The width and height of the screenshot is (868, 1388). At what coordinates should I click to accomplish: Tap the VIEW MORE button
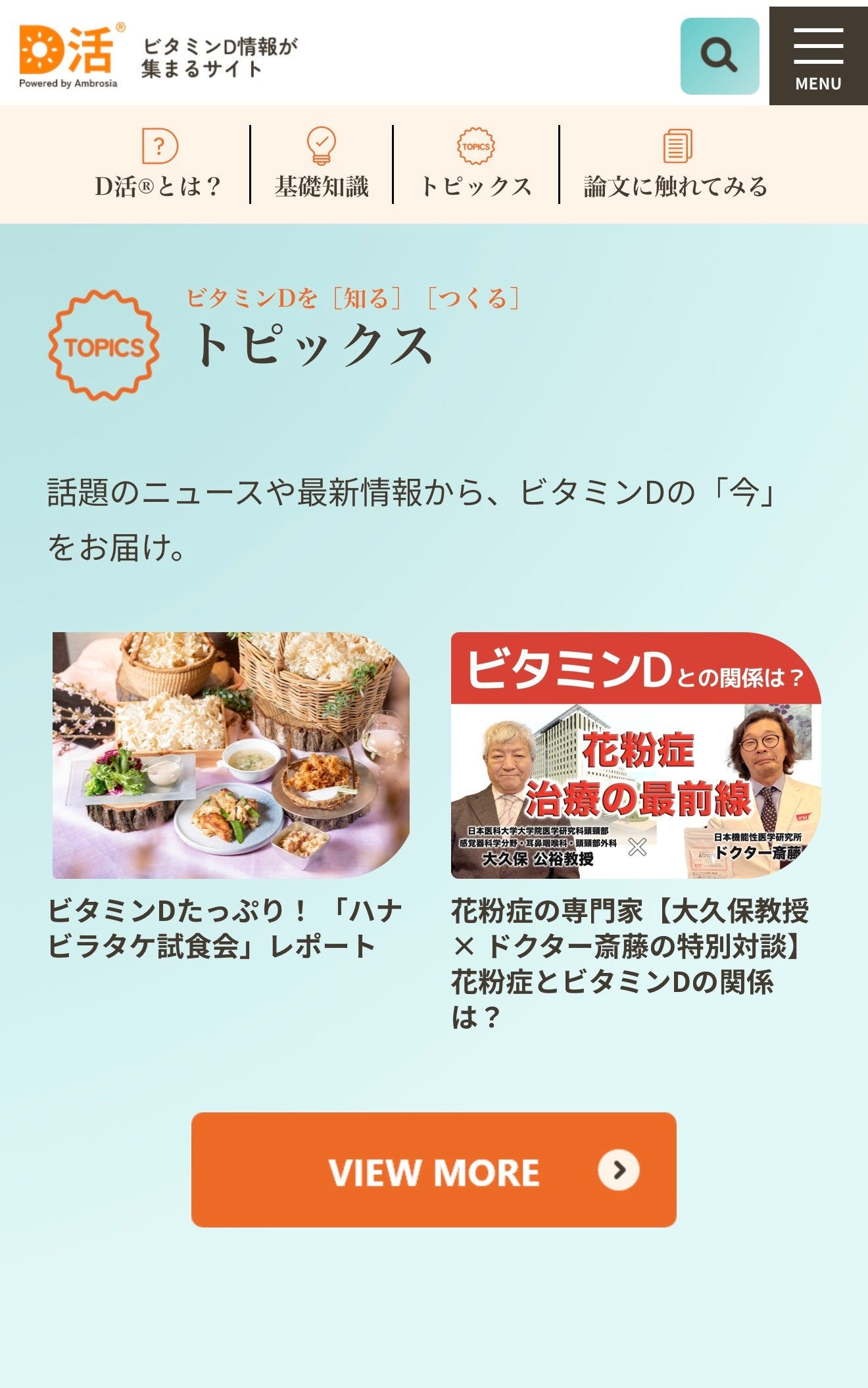coord(433,1170)
